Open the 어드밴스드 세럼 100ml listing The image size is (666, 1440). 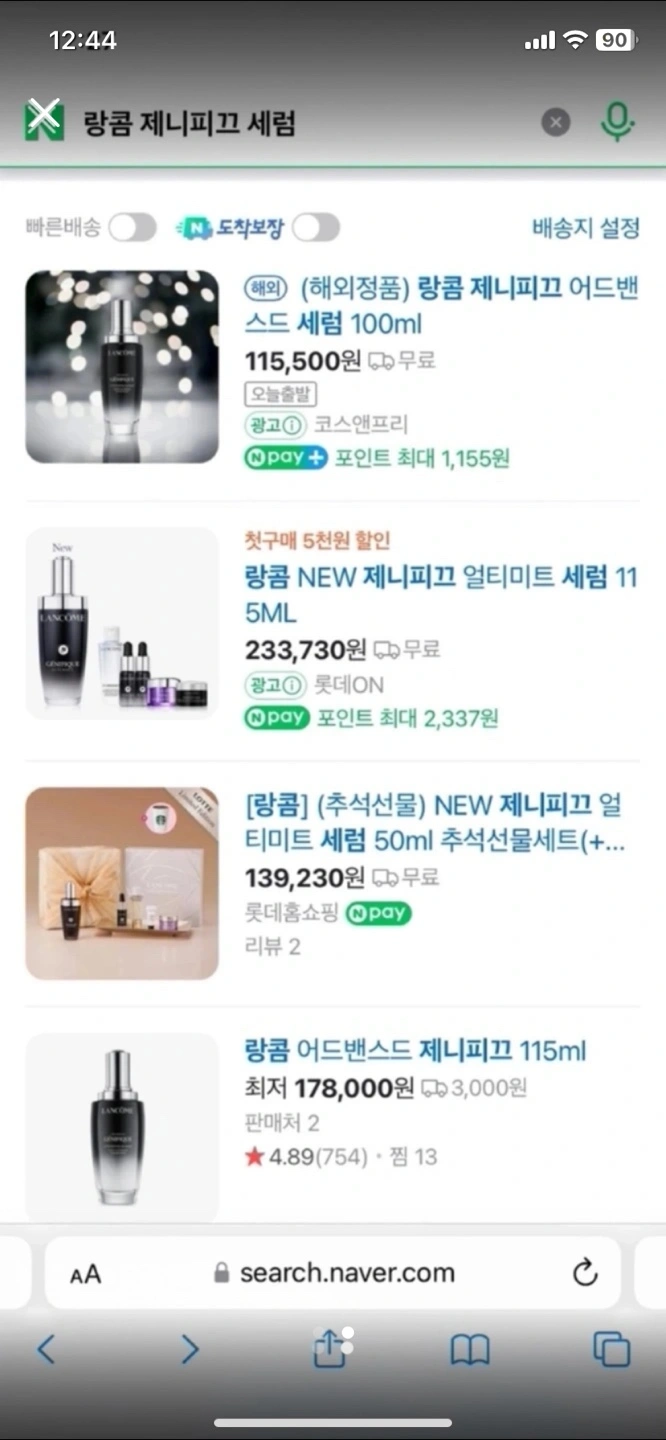[x=441, y=306]
